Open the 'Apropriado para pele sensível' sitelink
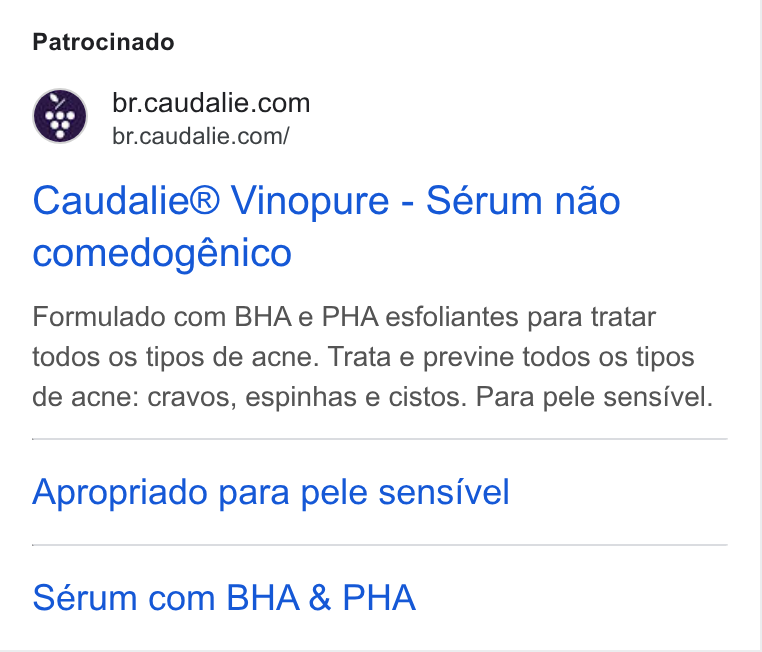Viewport: 762px width, 652px height. click(271, 492)
